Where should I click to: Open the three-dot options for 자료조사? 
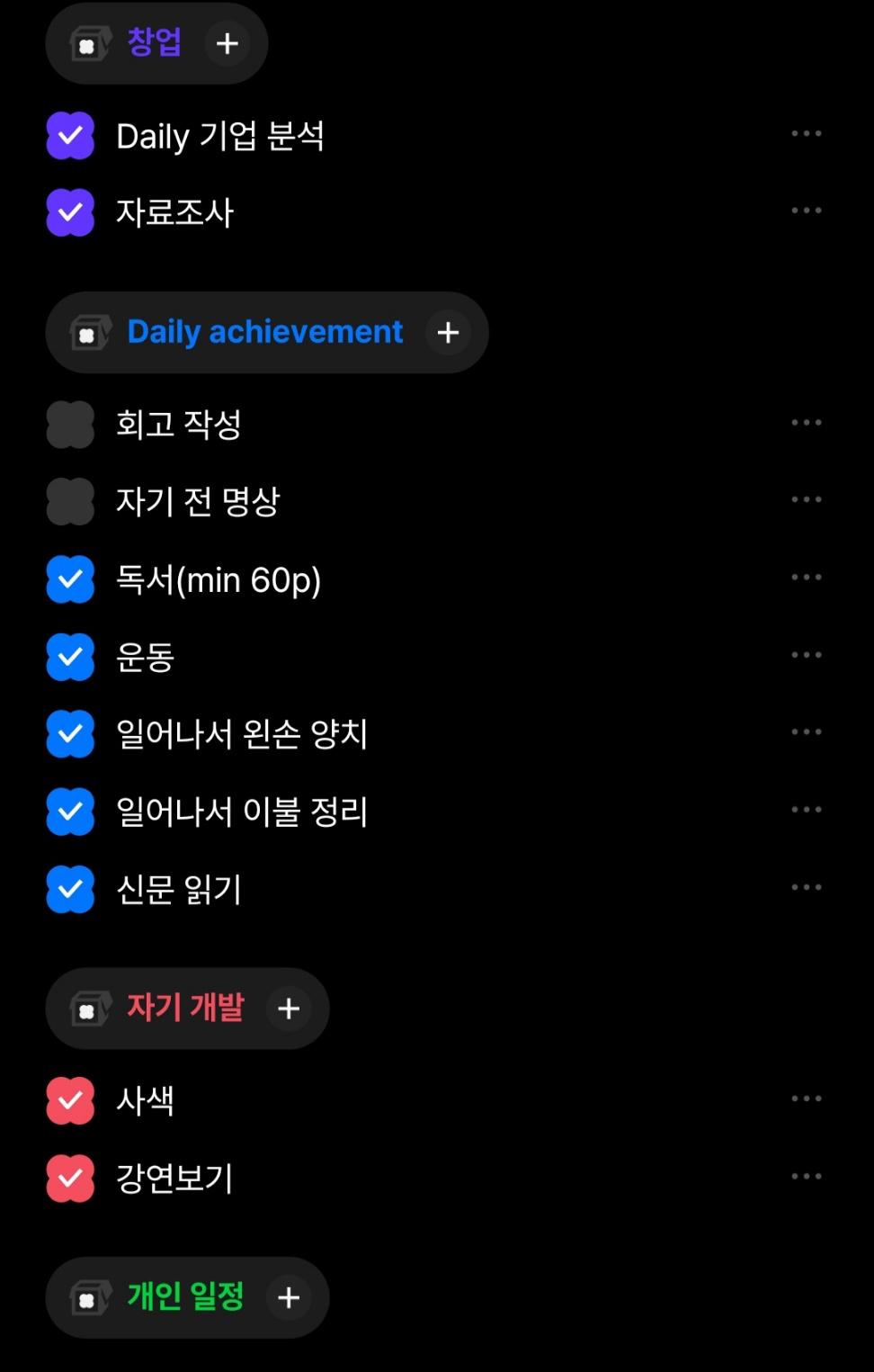click(x=807, y=210)
